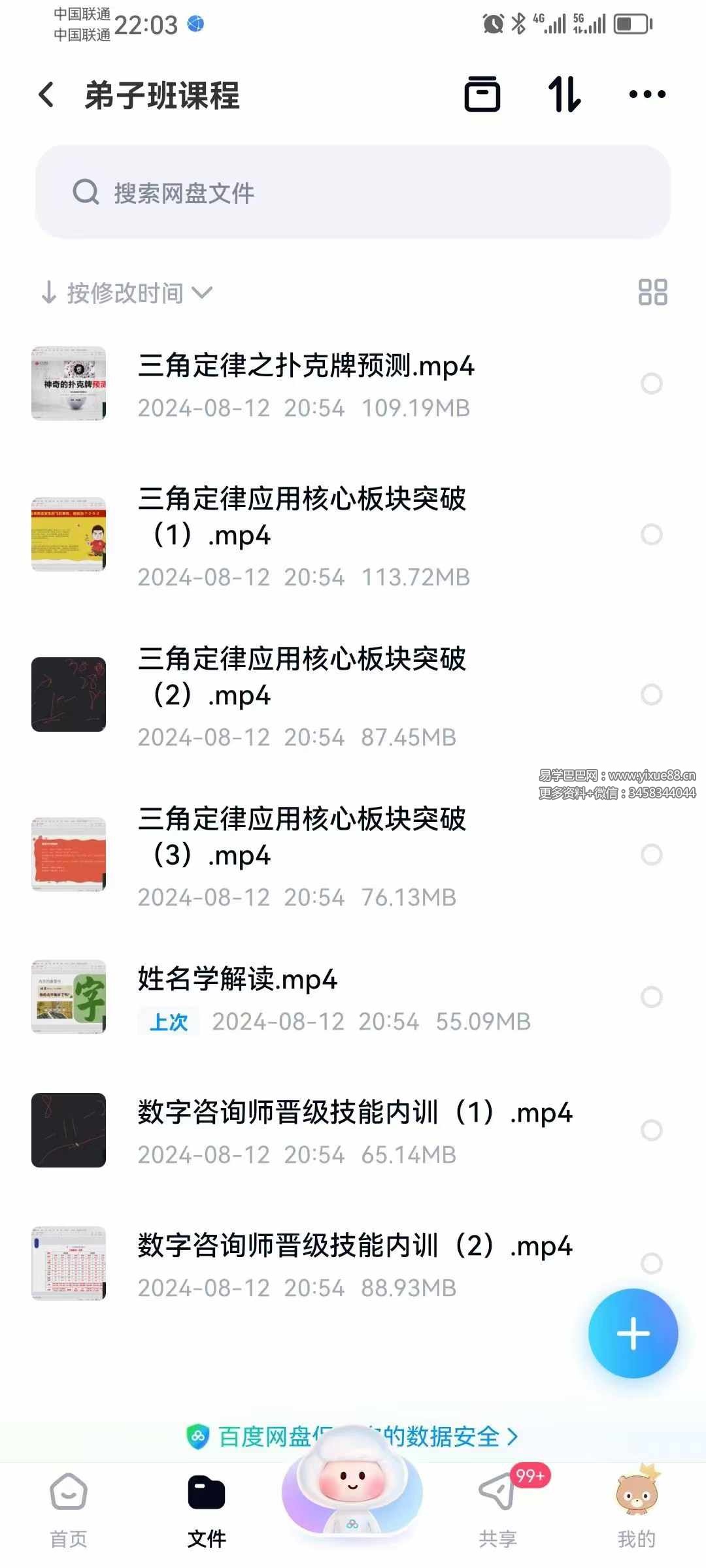Open the transfer tasks icon
This screenshot has width=706, height=1568.
coord(482,95)
